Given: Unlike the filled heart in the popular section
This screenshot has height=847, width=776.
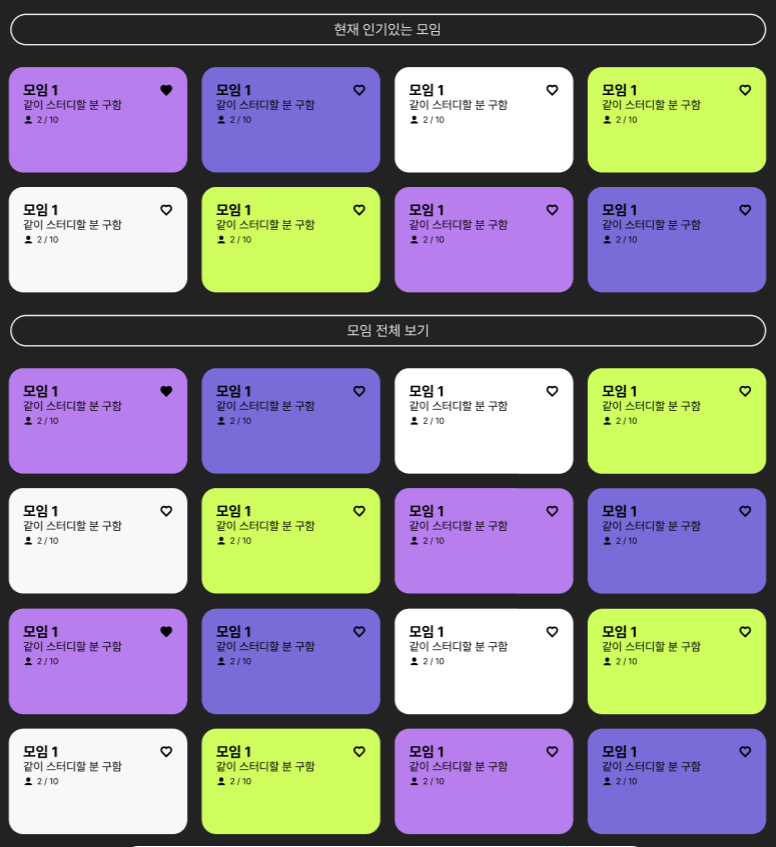Looking at the screenshot, I should click(x=166, y=90).
